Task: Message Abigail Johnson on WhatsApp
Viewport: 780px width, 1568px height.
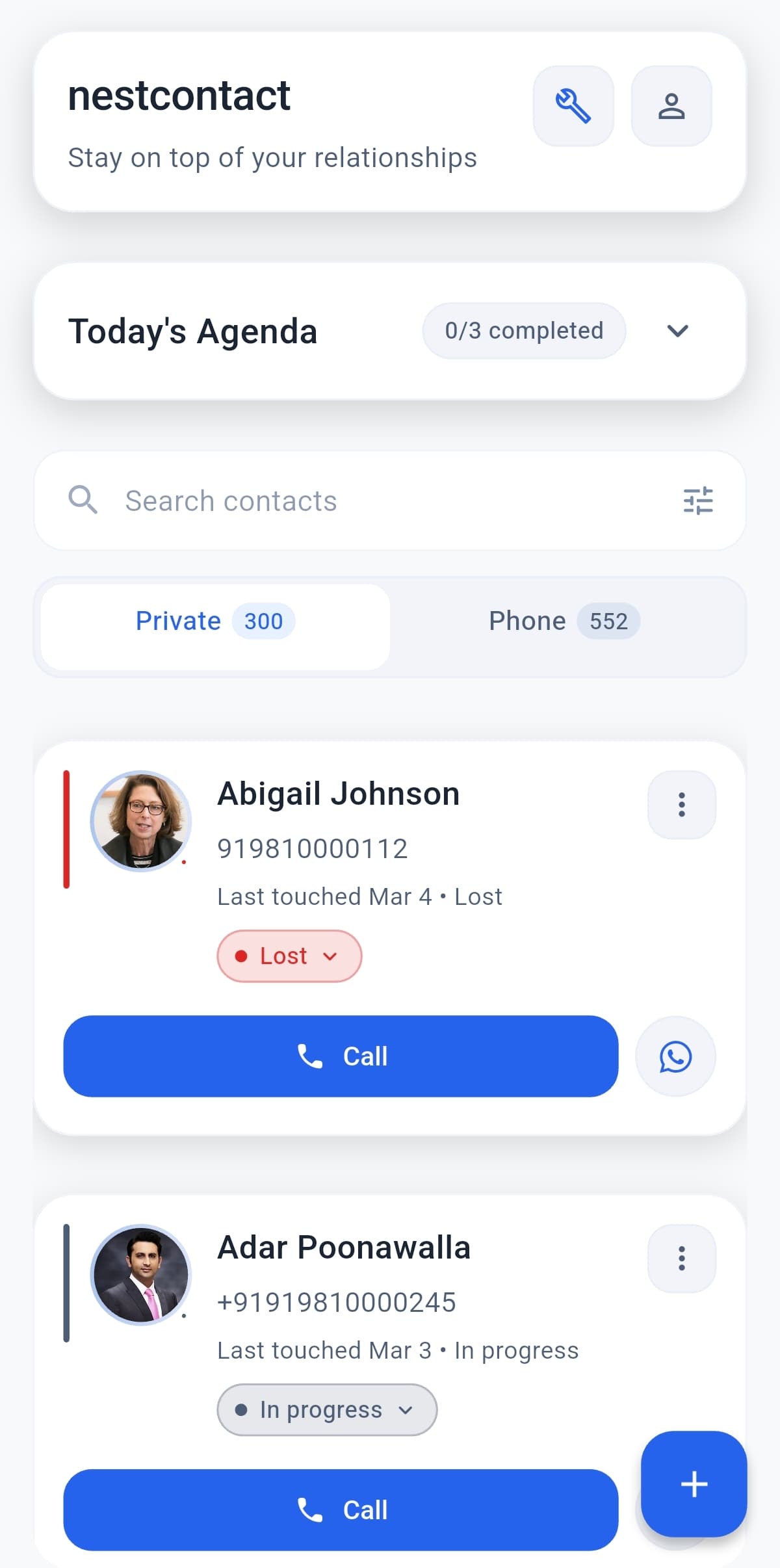Action: coord(675,1056)
